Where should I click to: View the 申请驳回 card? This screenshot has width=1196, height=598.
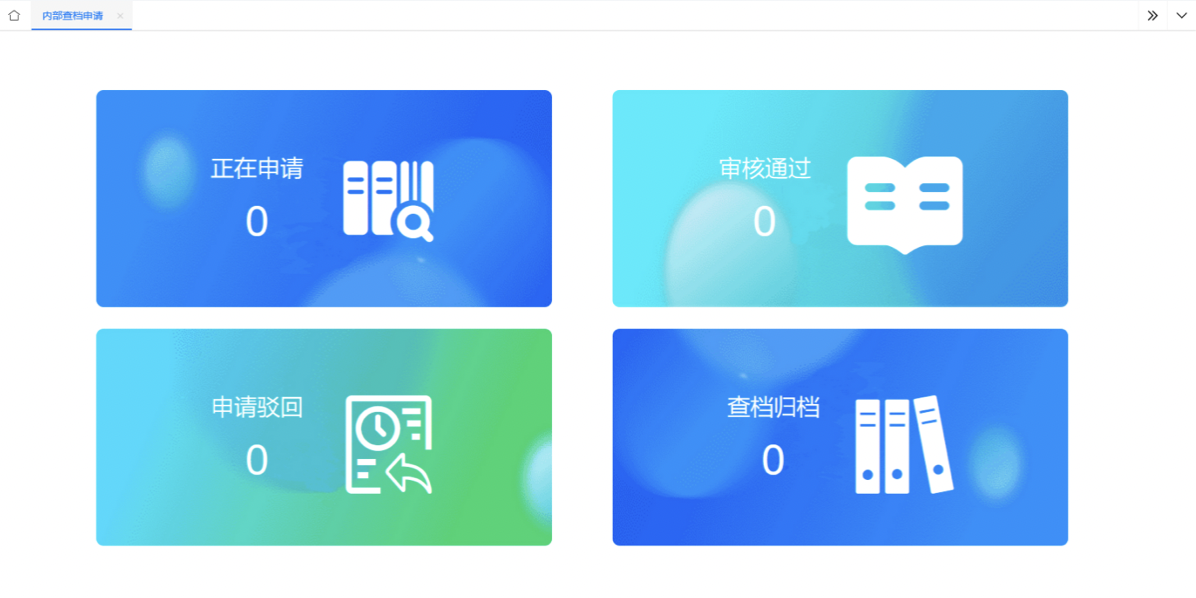point(324,437)
